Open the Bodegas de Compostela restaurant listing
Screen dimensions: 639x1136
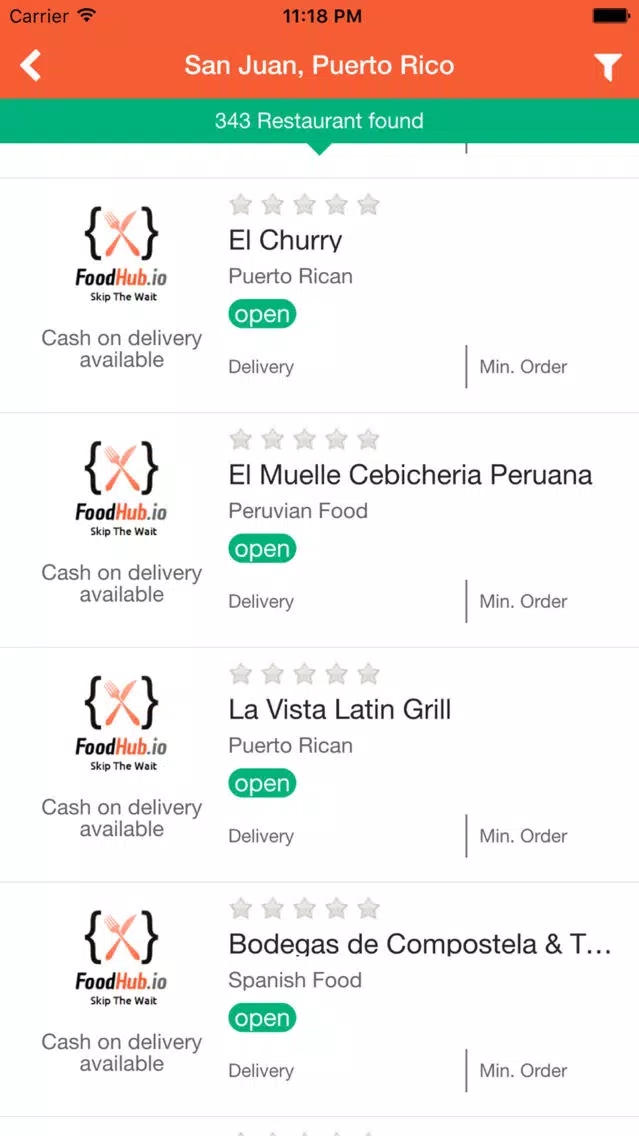[x=420, y=945]
